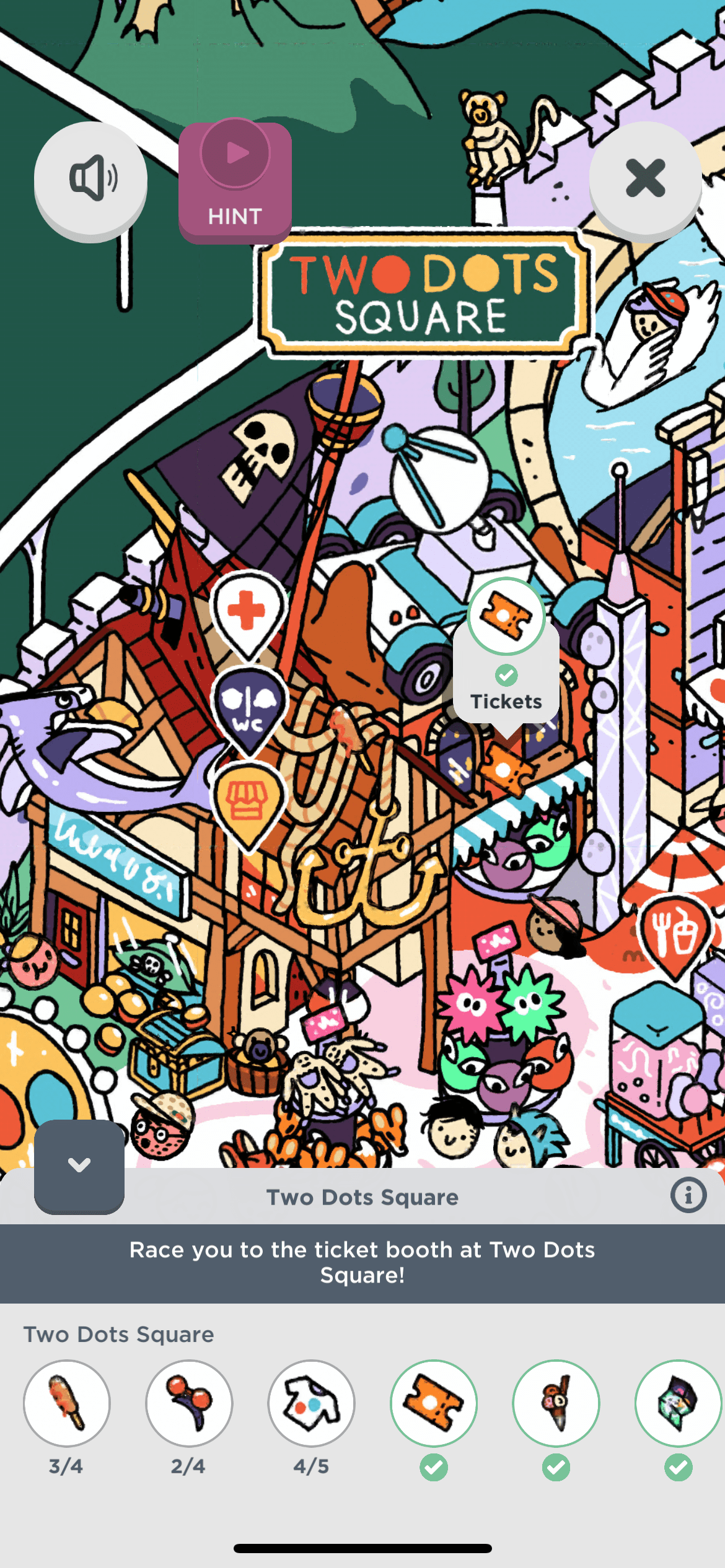Viewport: 725px width, 1568px height.
Task: Select the corn dog item 3/4
Action: (67, 1403)
